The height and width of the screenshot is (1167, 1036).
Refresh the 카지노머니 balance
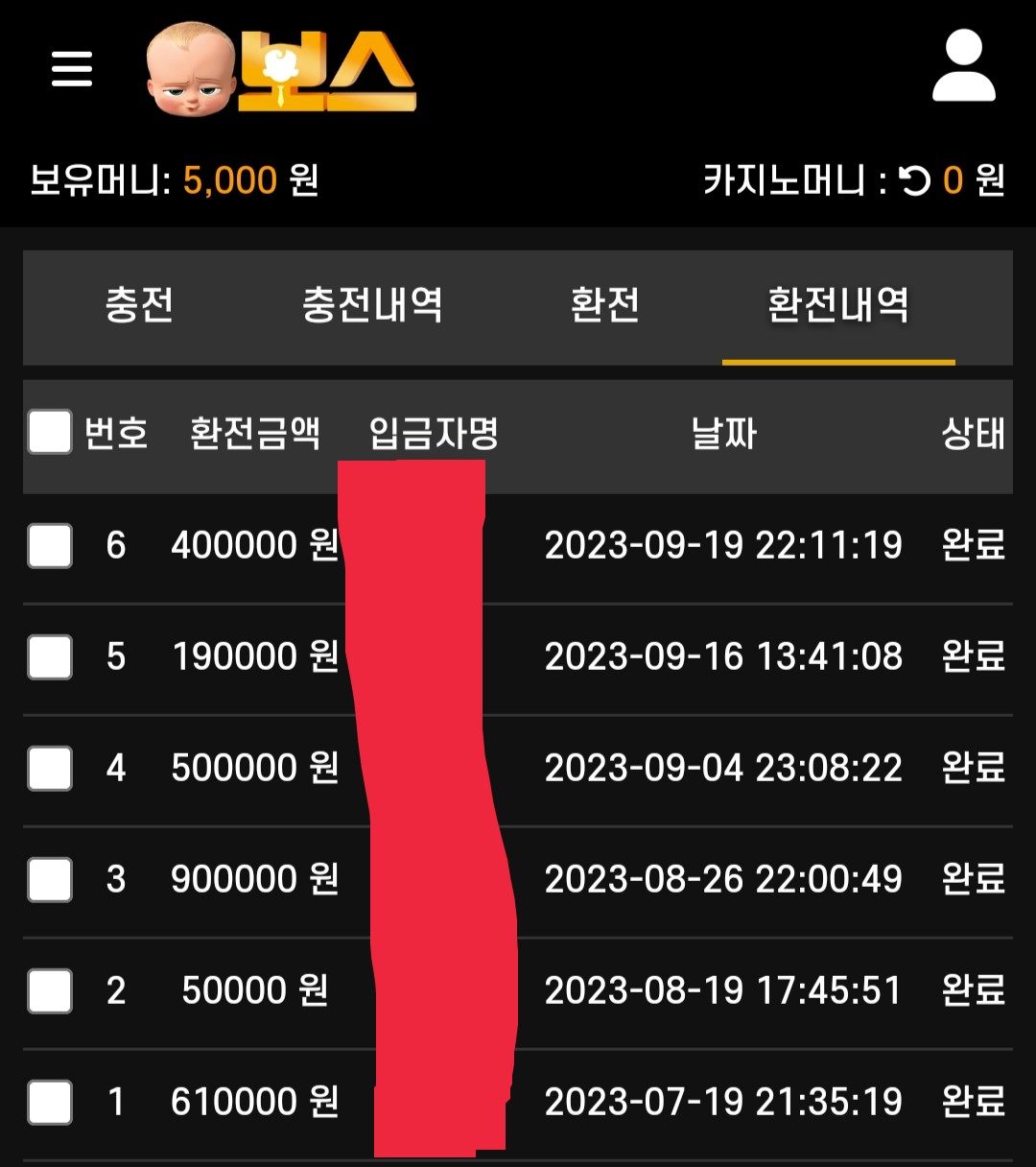pos(916,180)
